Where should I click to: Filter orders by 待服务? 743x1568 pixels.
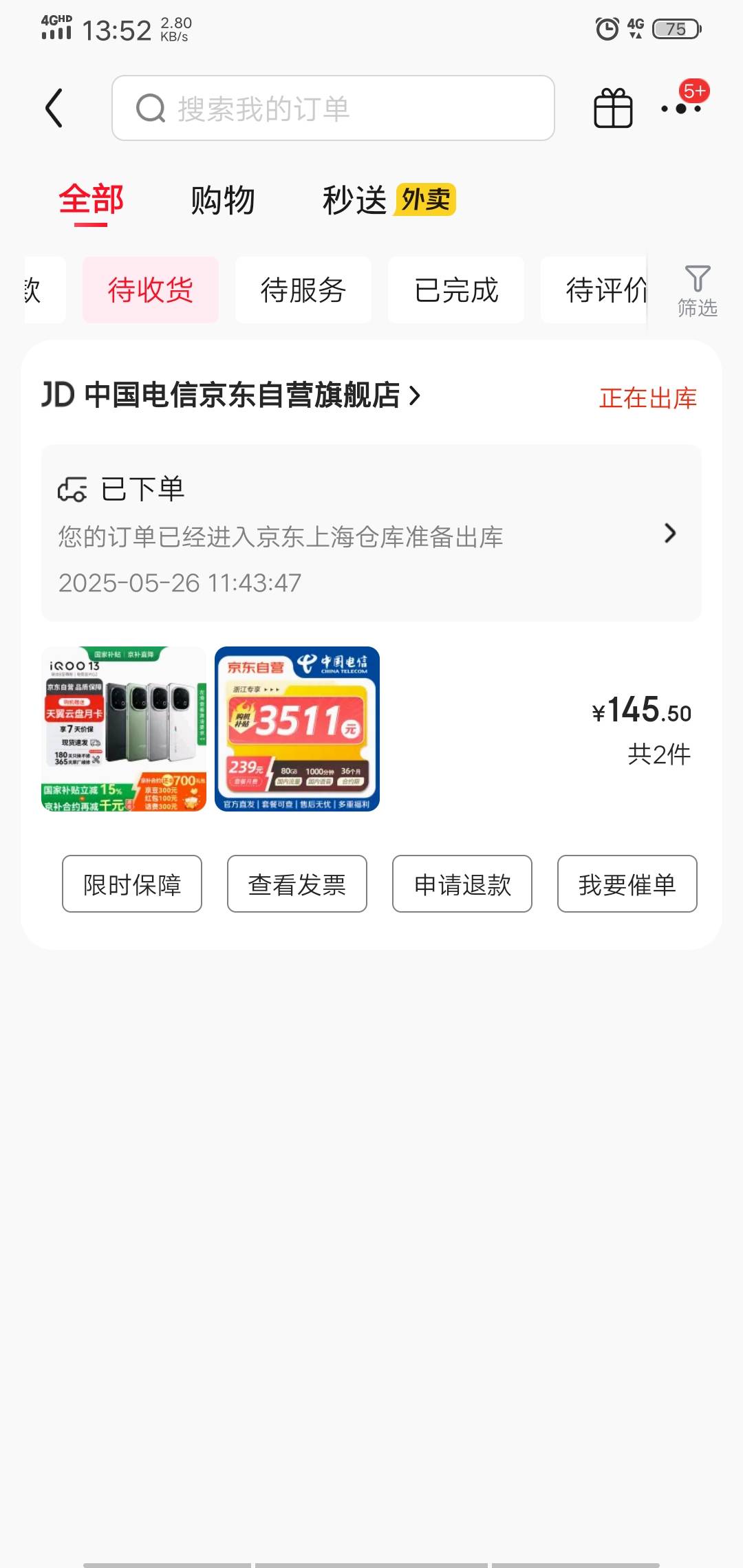pos(303,290)
